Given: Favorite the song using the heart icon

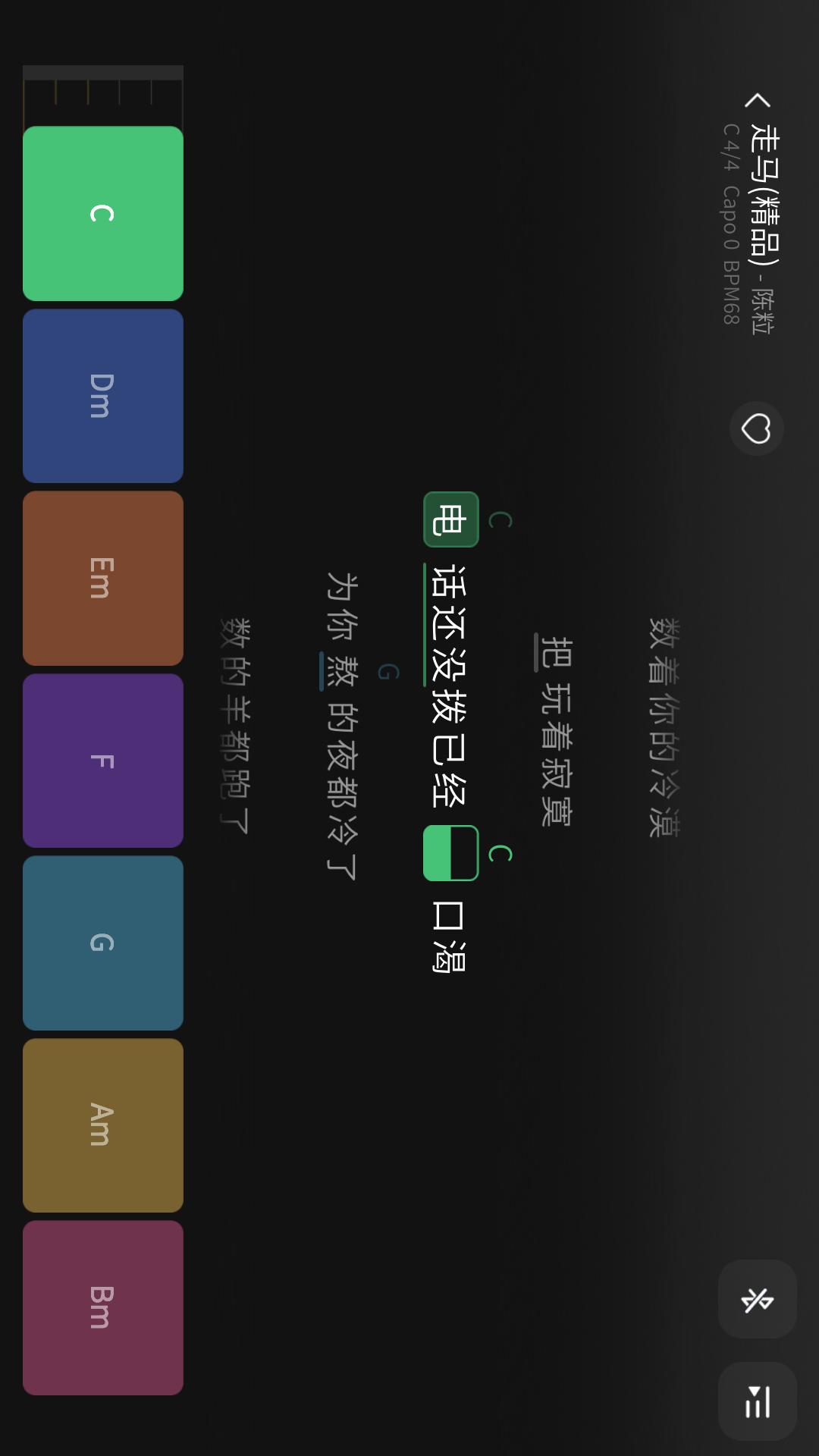Looking at the screenshot, I should pyautogui.click(x=758, y=428).
